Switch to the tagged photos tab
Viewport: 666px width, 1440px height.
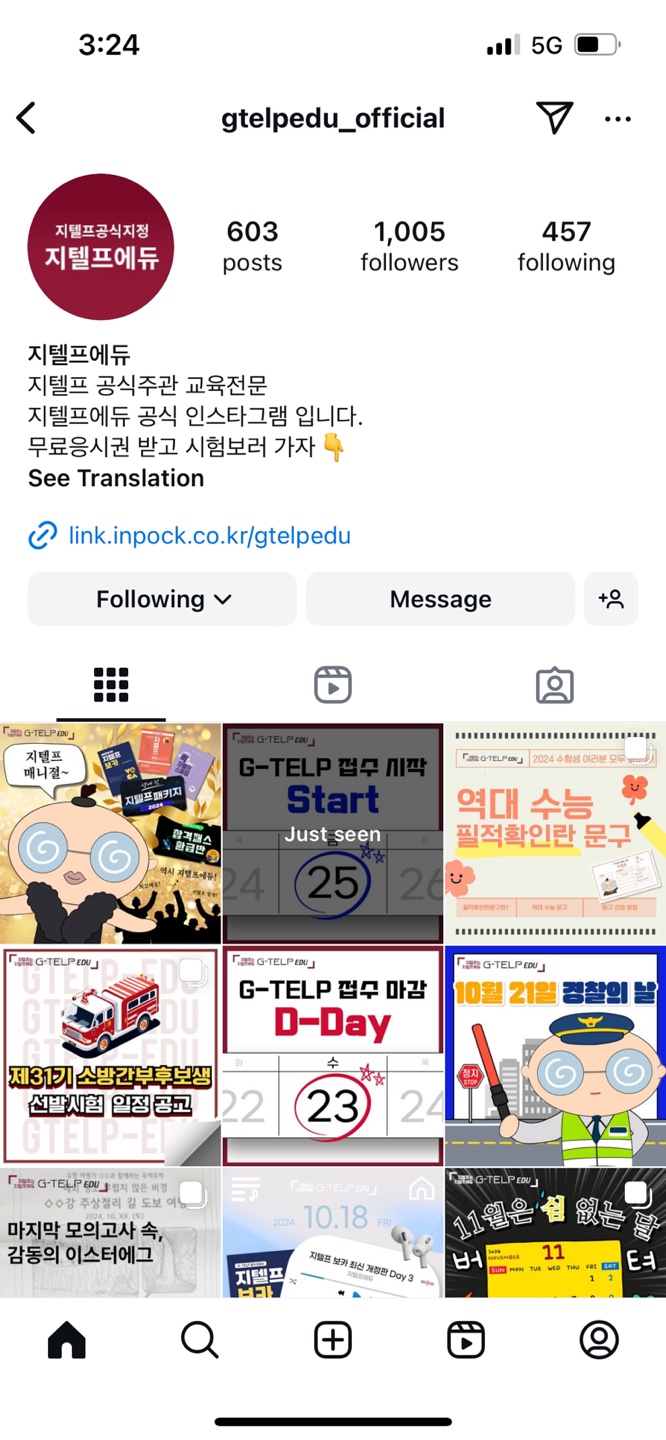[554, 685]
